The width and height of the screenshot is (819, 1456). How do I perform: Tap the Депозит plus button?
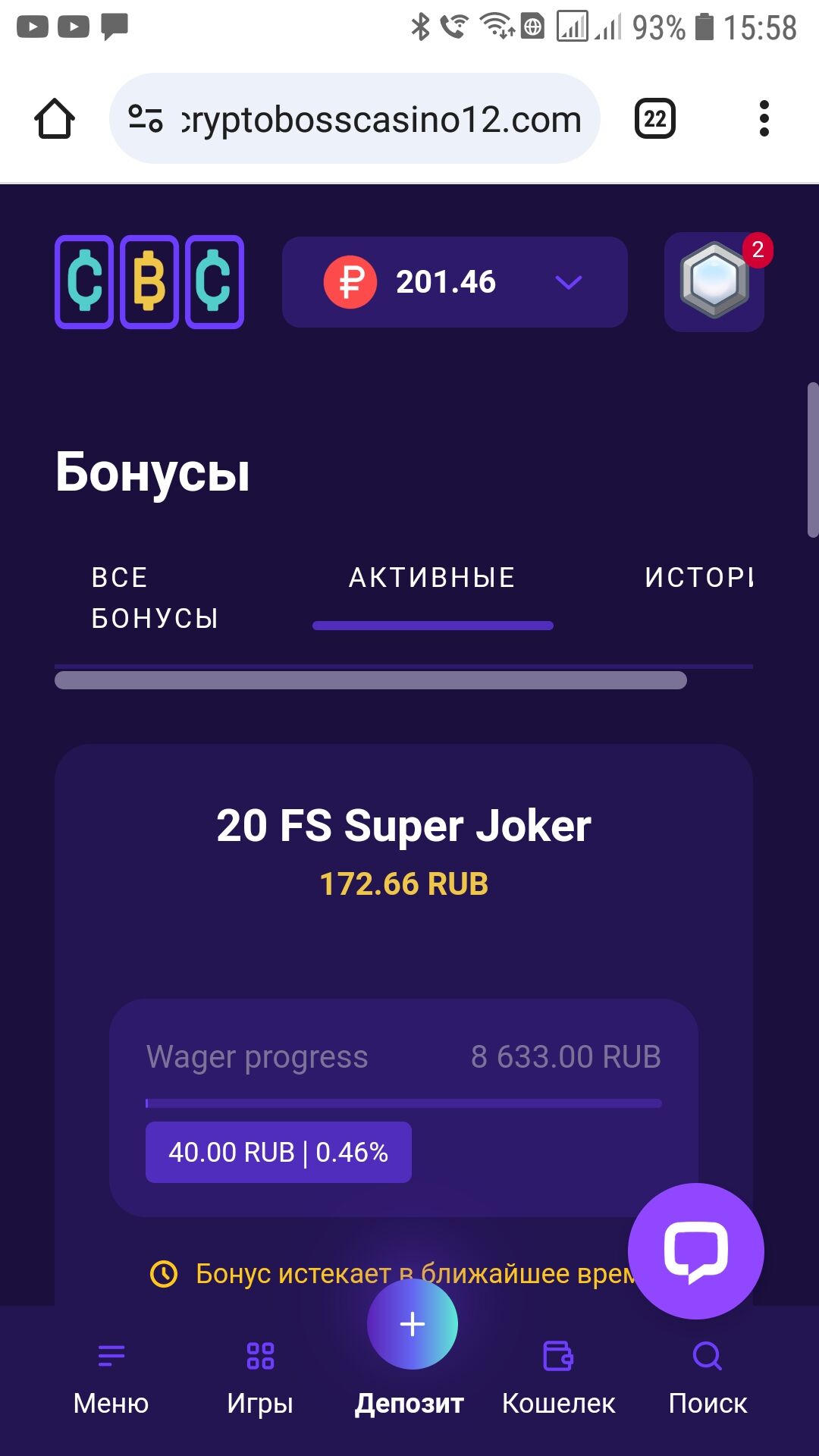pyautogui.click(x=412, y=1324)
